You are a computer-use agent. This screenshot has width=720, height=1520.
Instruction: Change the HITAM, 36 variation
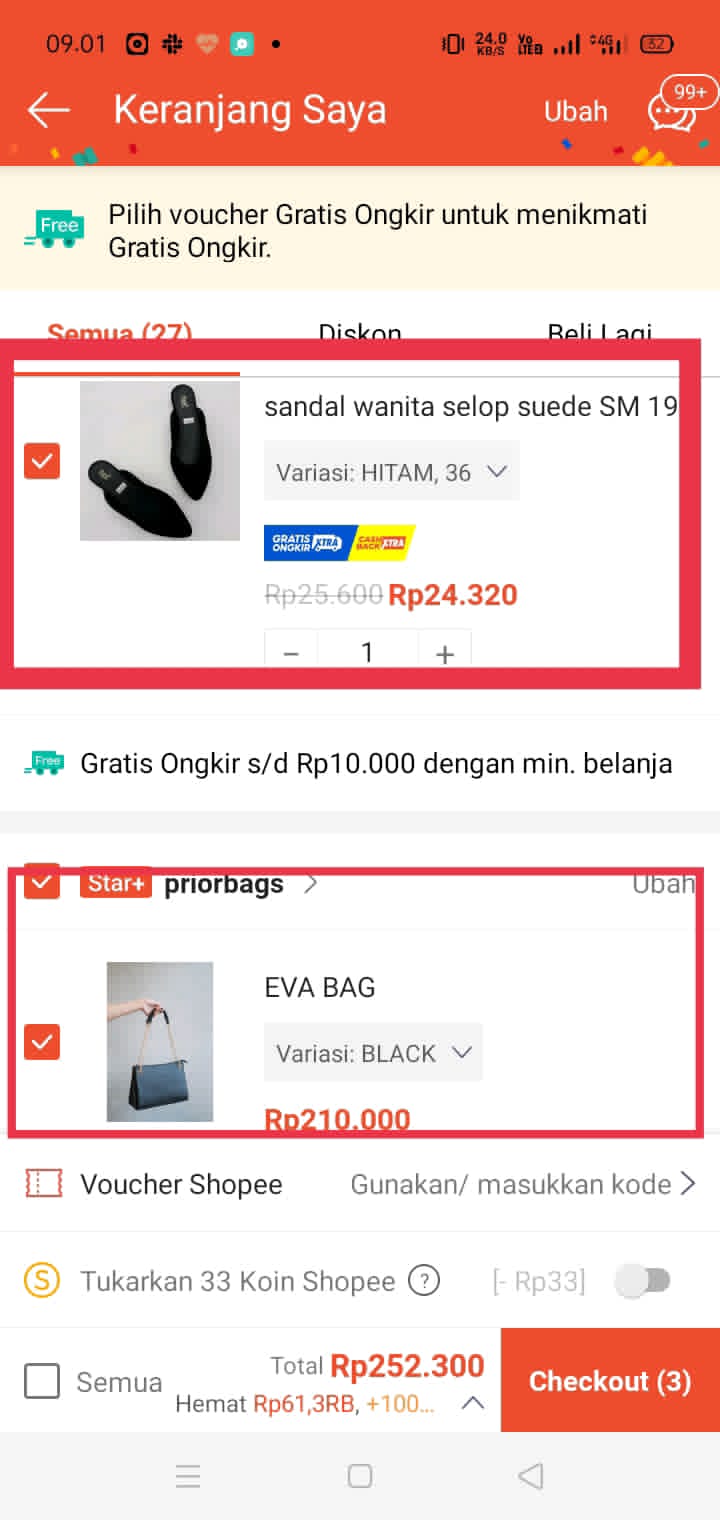coord(391,472)
